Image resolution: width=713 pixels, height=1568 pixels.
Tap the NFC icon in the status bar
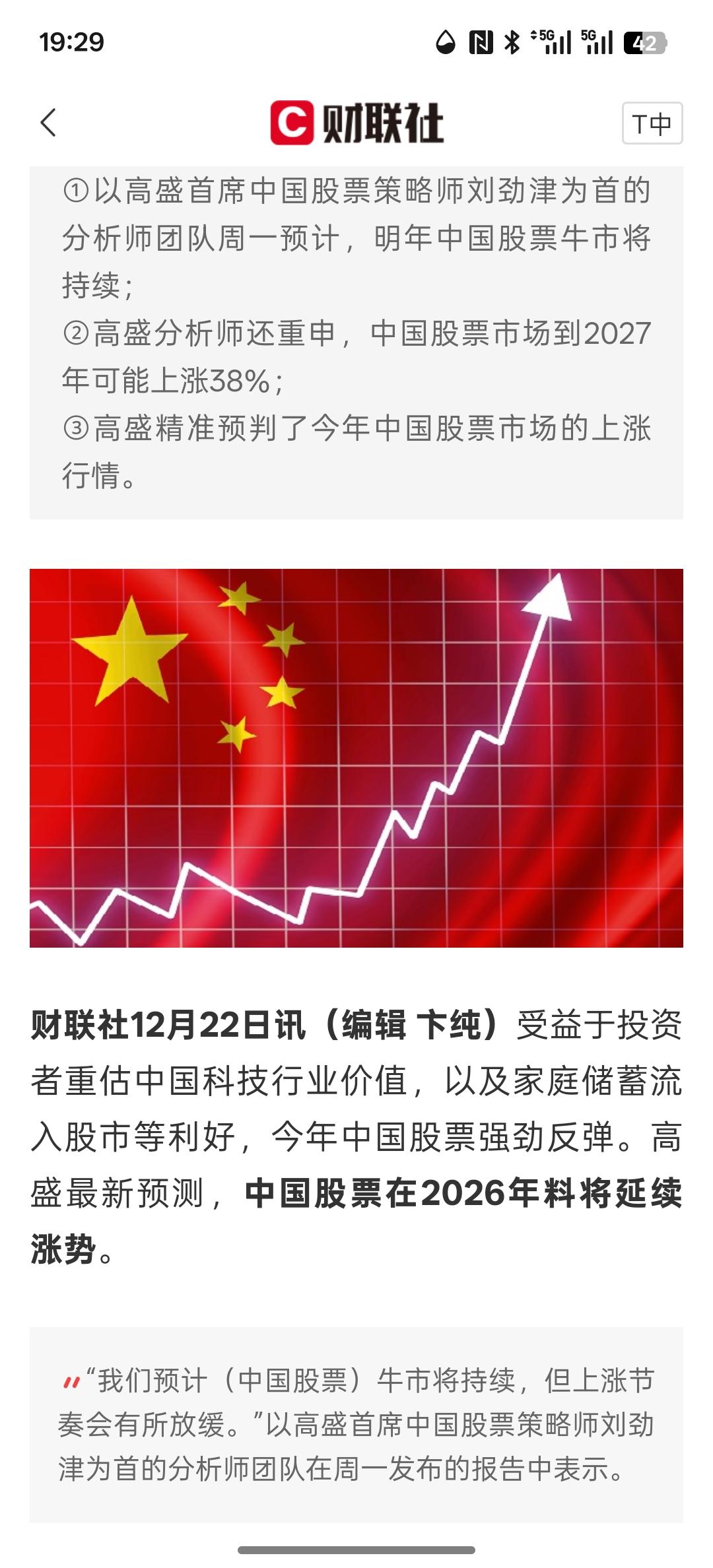pyautogui.click(x=481, y=42)
